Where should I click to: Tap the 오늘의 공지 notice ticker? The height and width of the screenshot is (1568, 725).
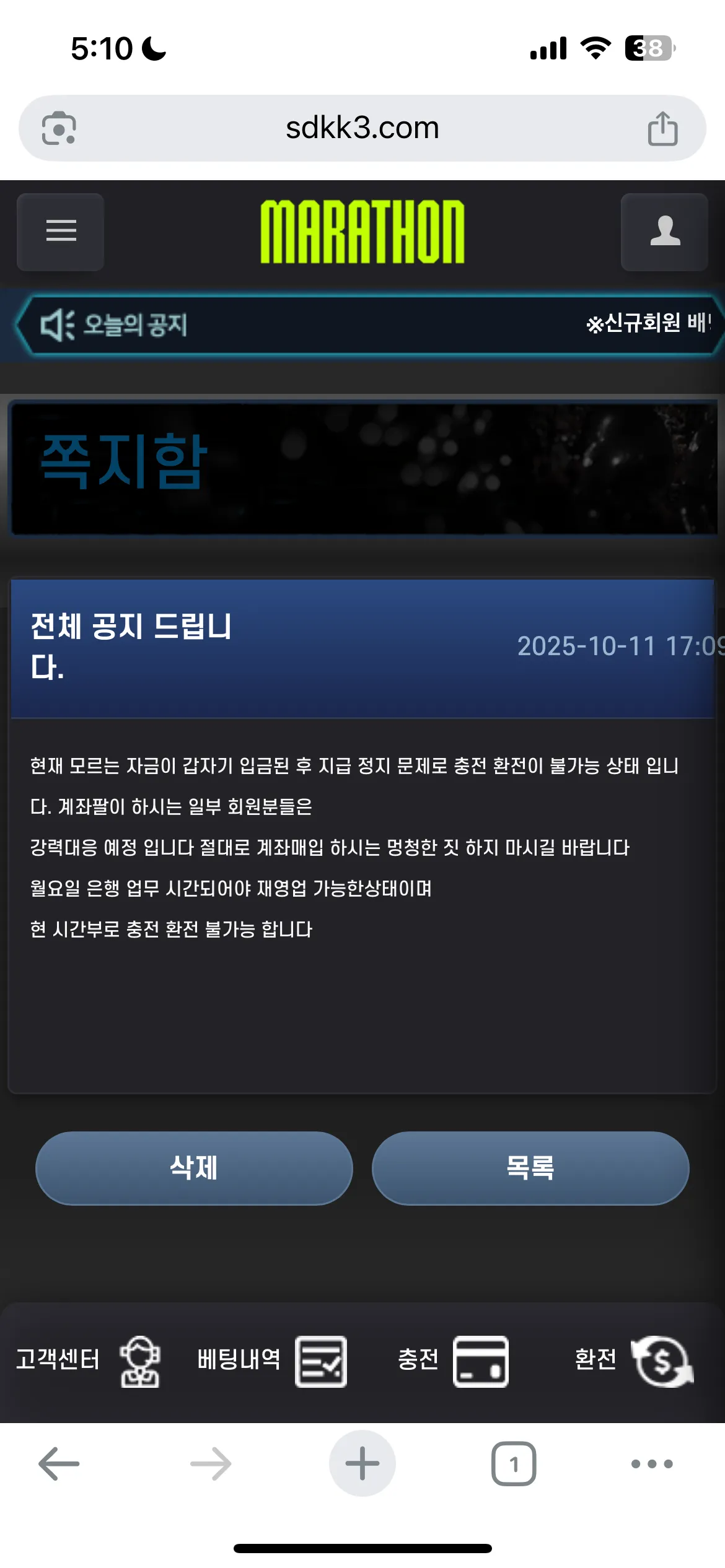[369, 324]
